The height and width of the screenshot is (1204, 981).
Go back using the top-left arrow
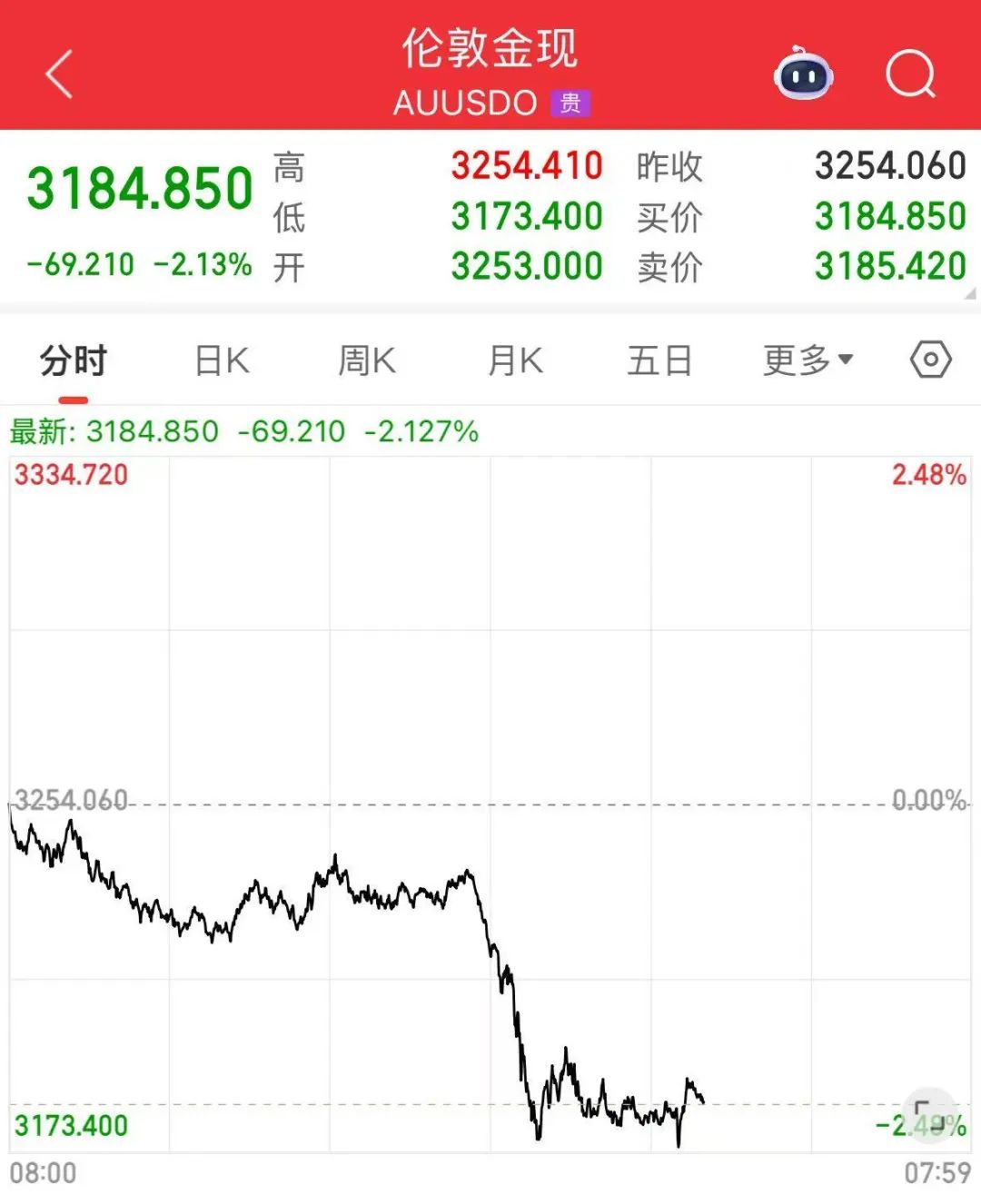click(x=60, y=74)
